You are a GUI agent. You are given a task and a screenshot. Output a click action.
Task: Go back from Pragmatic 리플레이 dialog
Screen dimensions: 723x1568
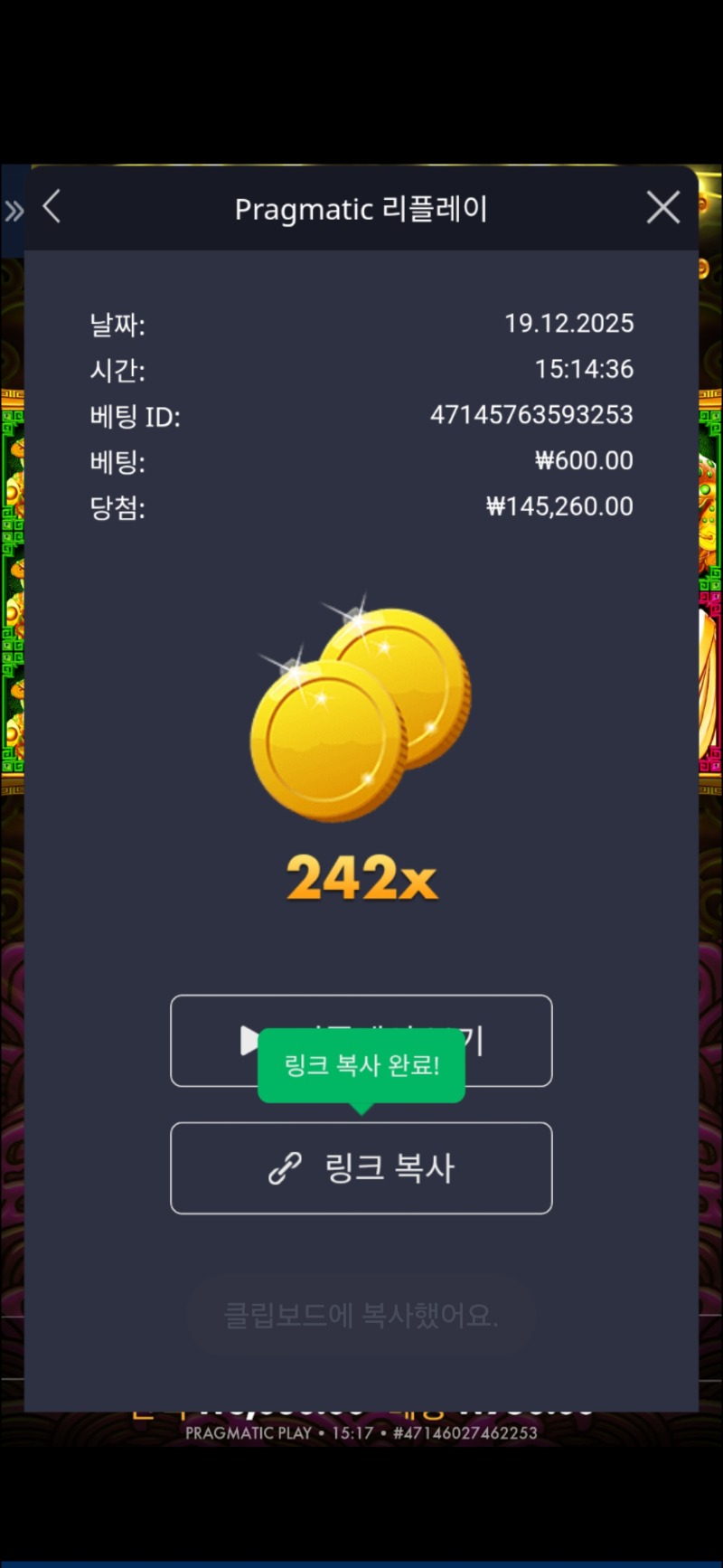coord(52,207)
